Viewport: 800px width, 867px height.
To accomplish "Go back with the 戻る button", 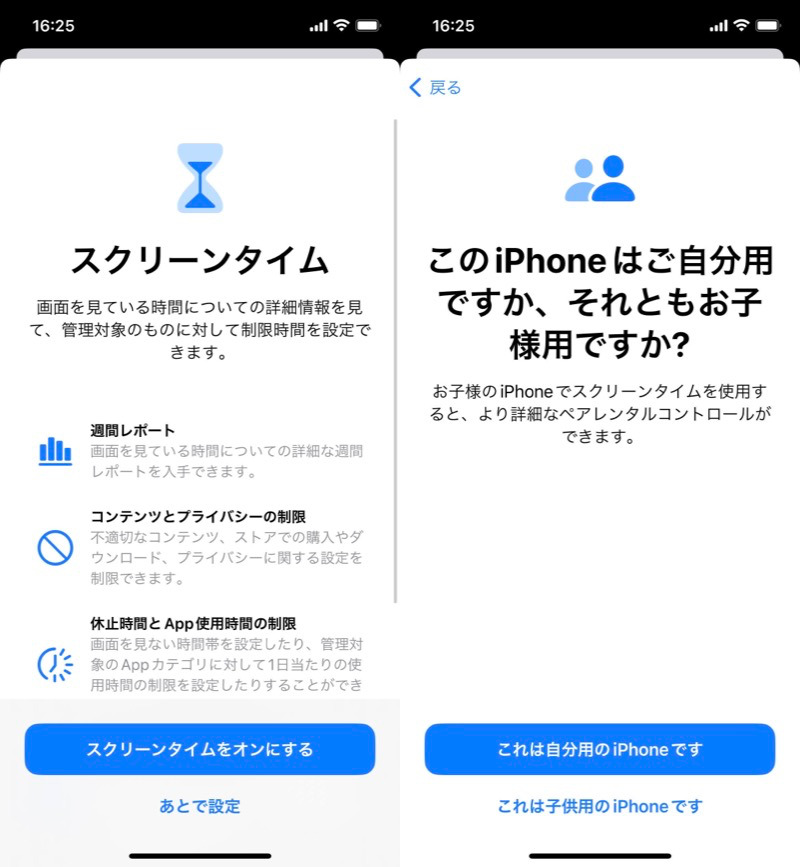I will tap(436, 88).
